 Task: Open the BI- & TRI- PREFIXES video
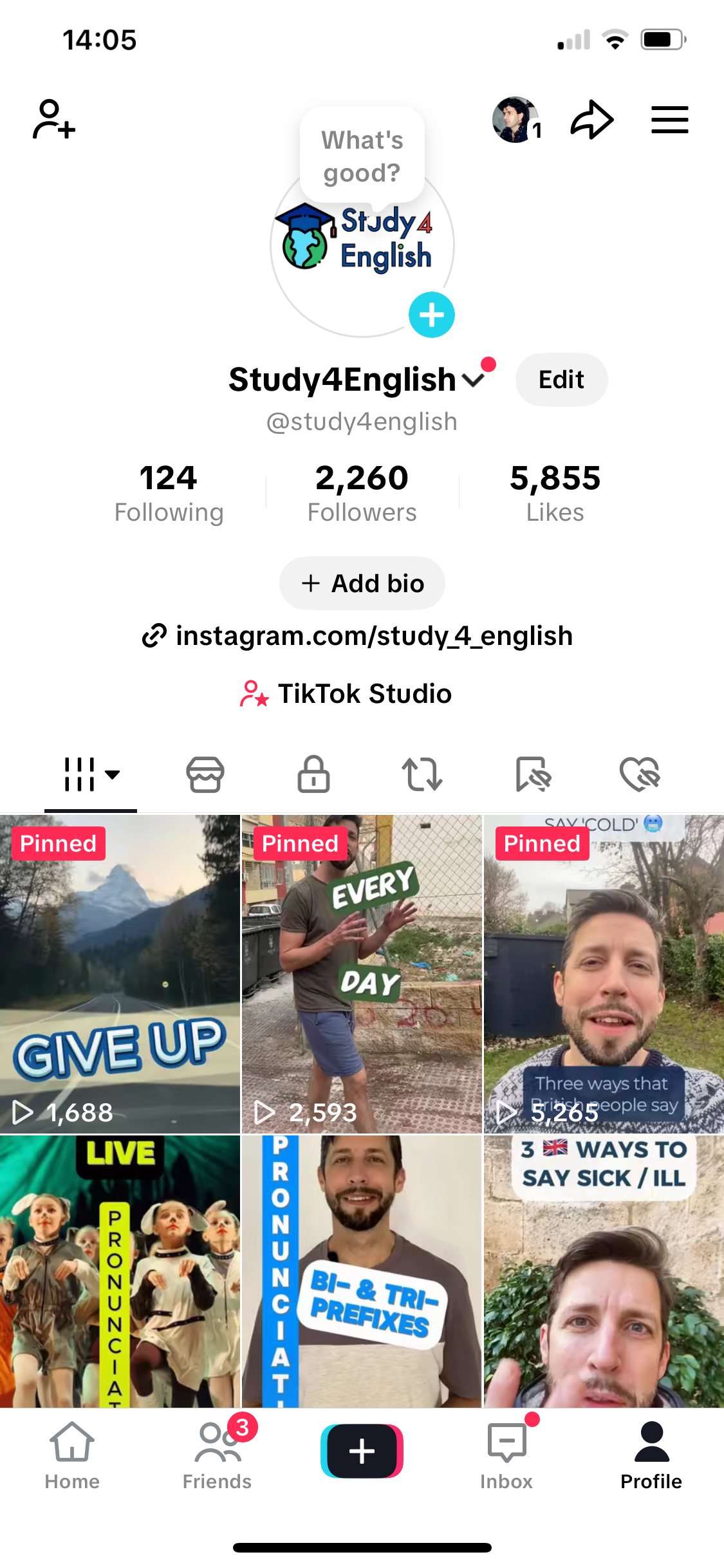click(362, 1271)
